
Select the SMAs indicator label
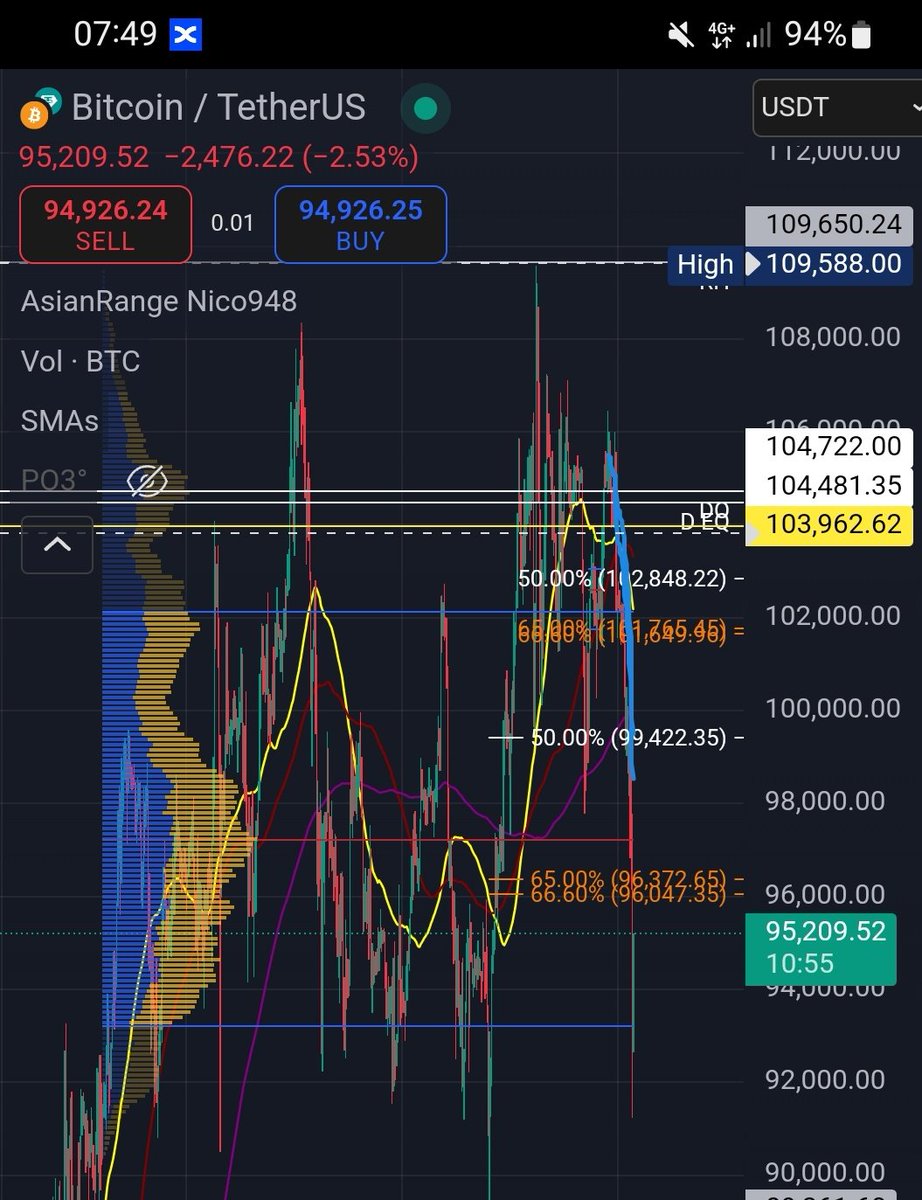[x=60, y=421]
